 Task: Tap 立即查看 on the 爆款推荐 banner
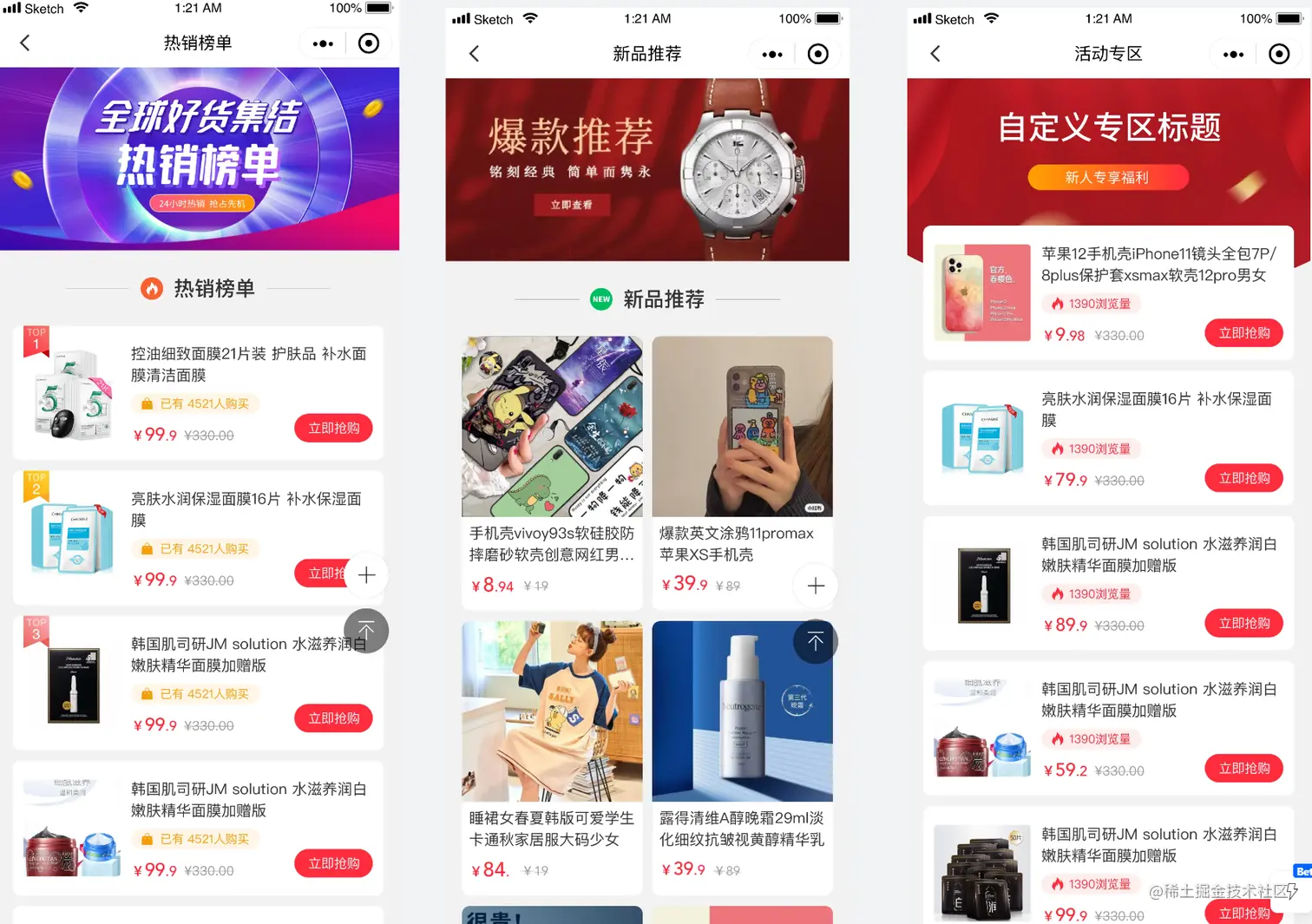(571, 205)
